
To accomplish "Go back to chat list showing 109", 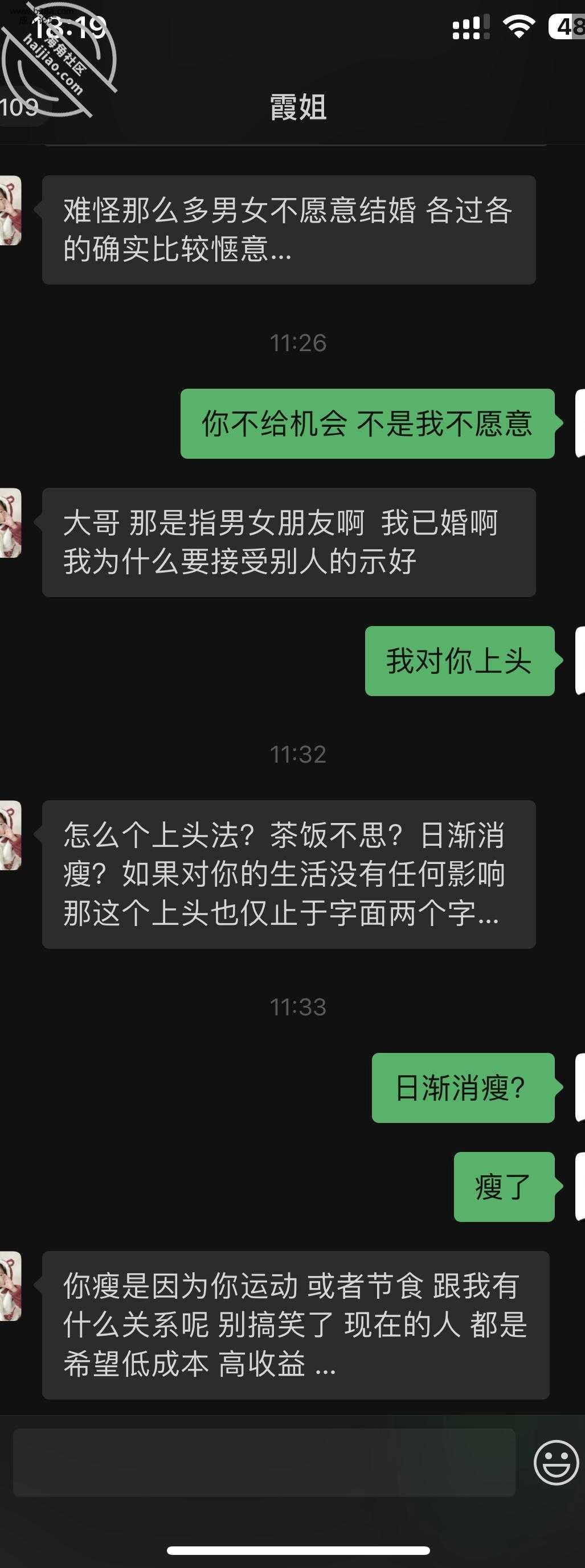I will (19, 108).
